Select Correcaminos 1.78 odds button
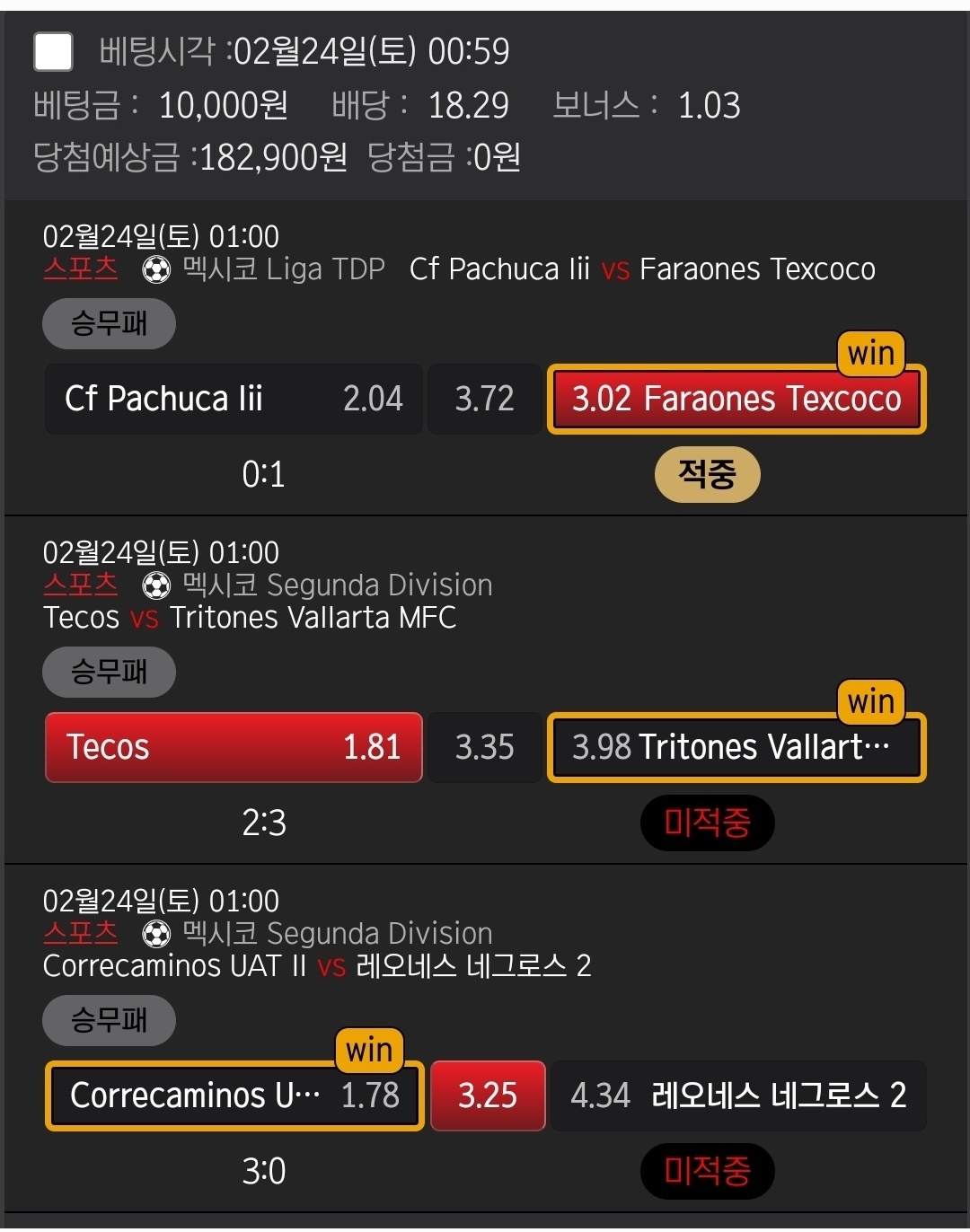 [x=234, y=1096]
